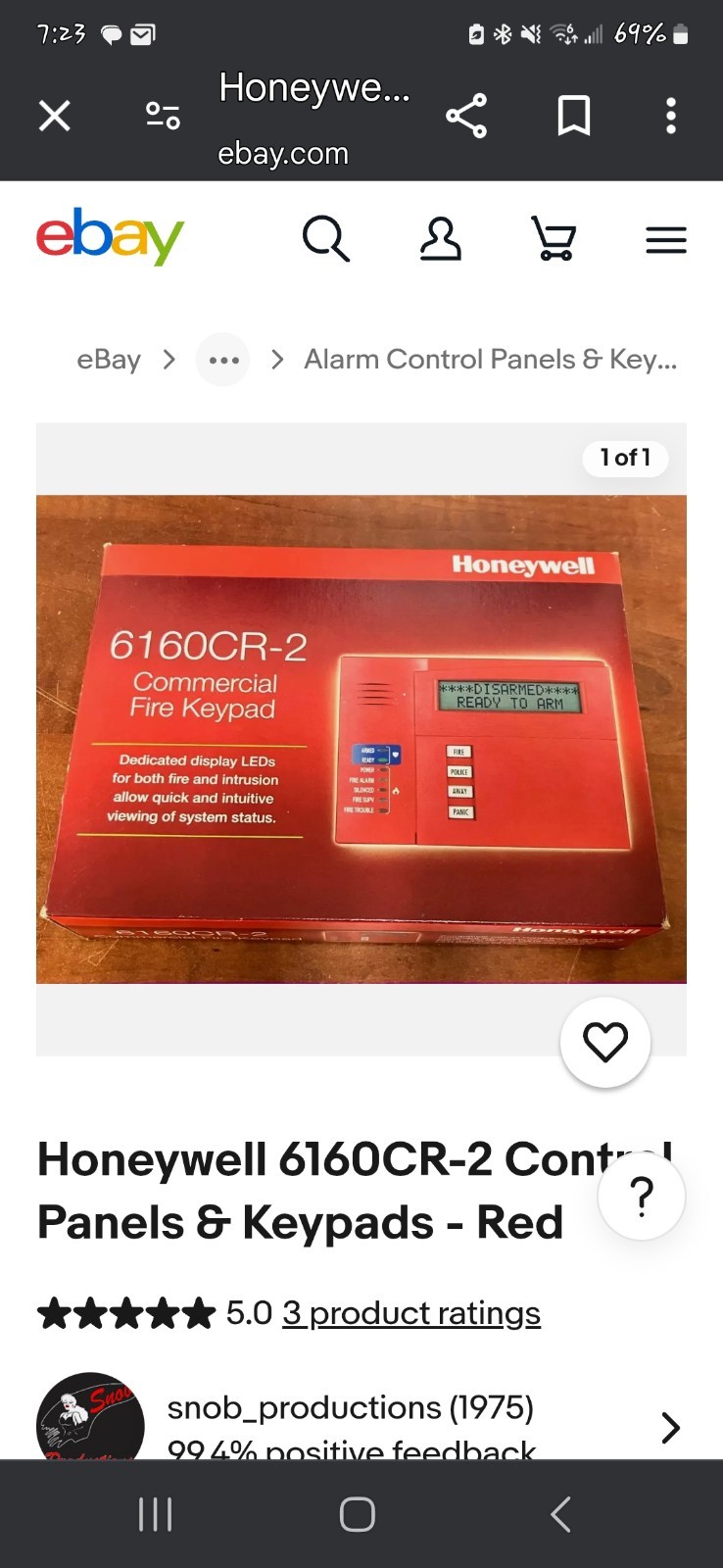This screenshot has height=1568, width=723.
Task: Open the account profile icon
Action: tap(440, 238)
